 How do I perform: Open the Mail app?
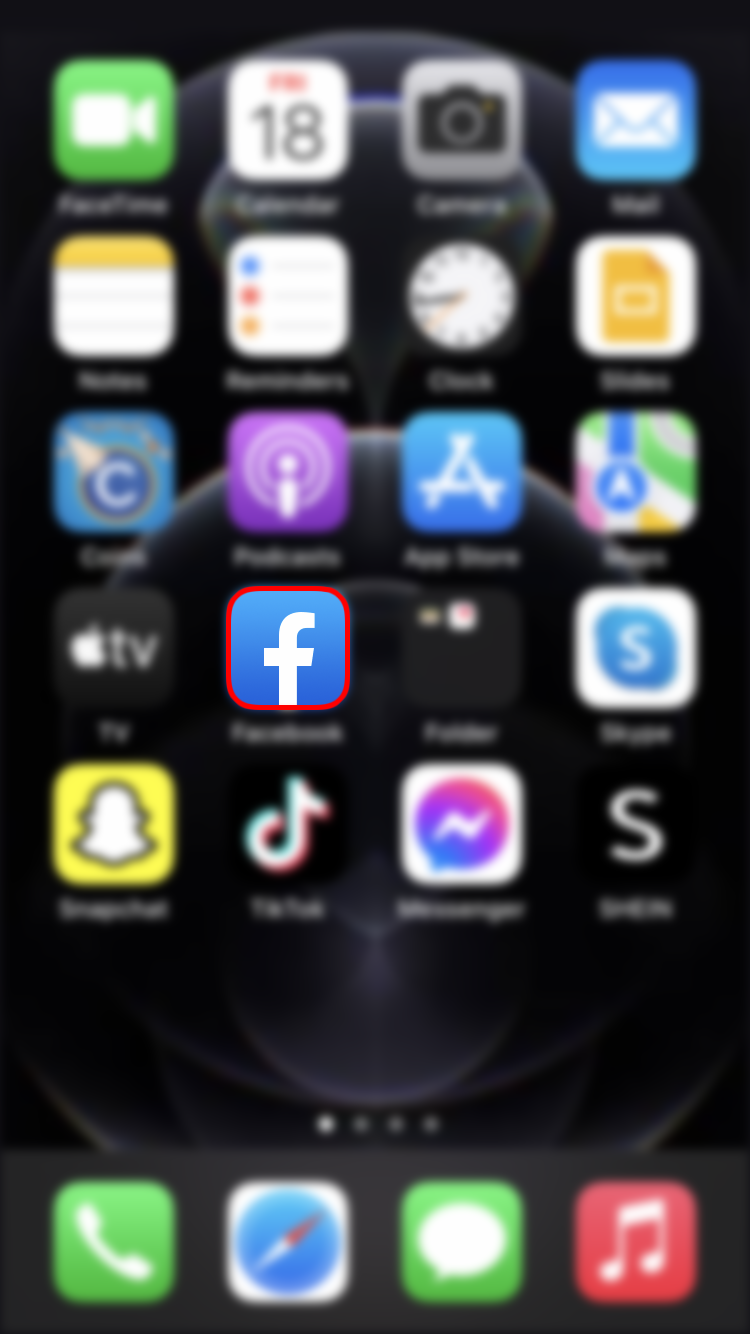pos(635,119)
